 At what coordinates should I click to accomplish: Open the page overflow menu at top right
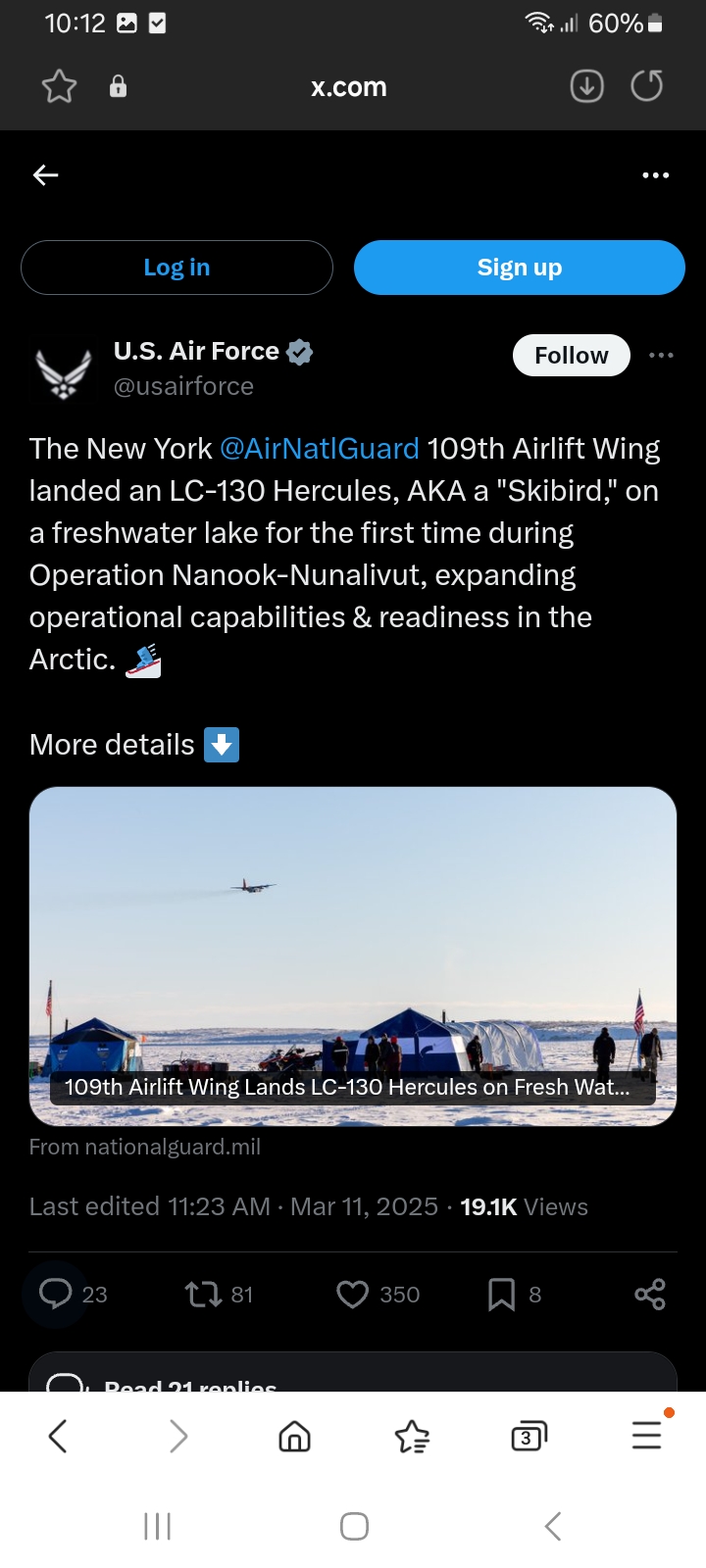pyautogui.click(x=655, y=175)
